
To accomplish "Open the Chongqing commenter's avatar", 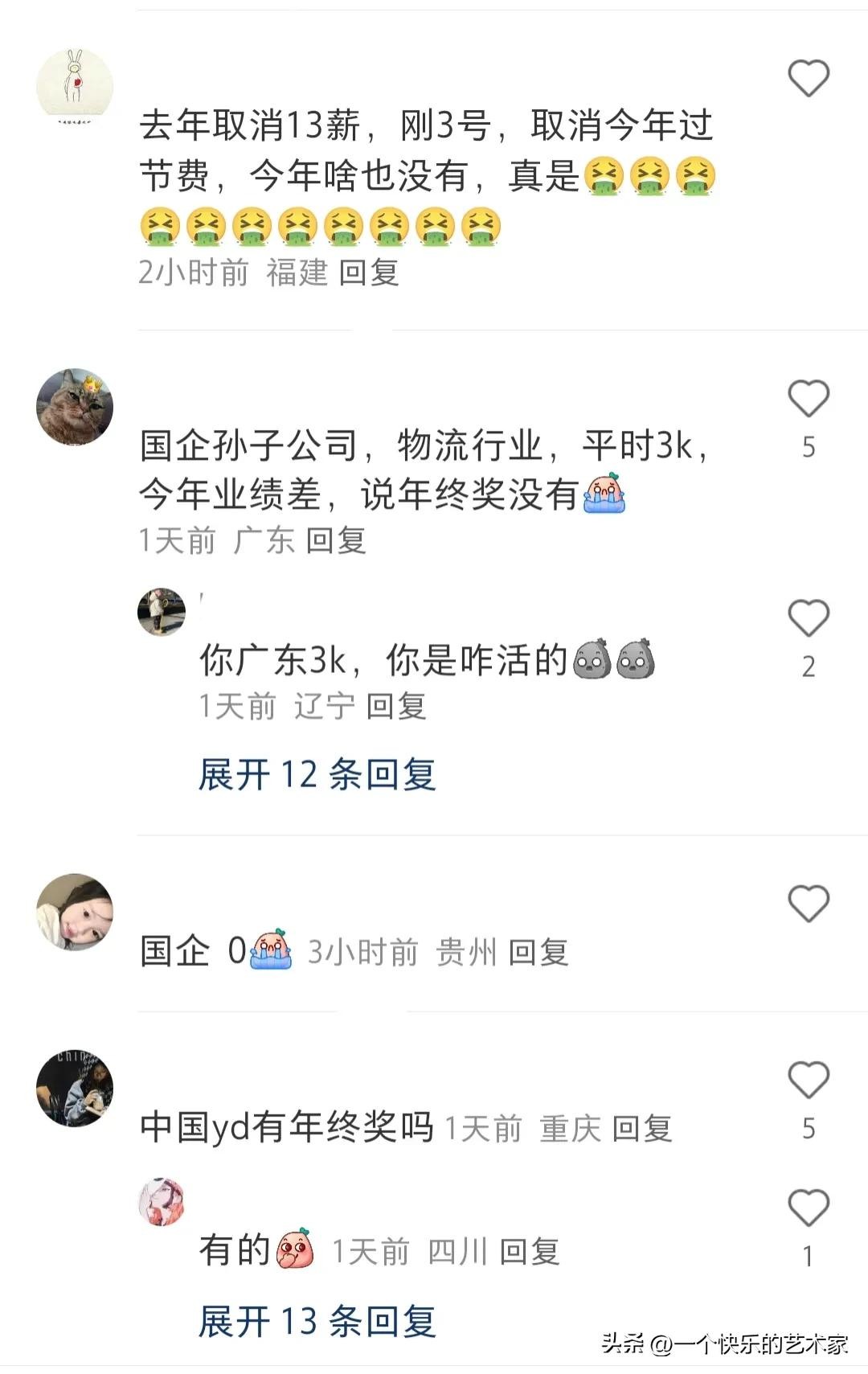I will (75, 1088).
